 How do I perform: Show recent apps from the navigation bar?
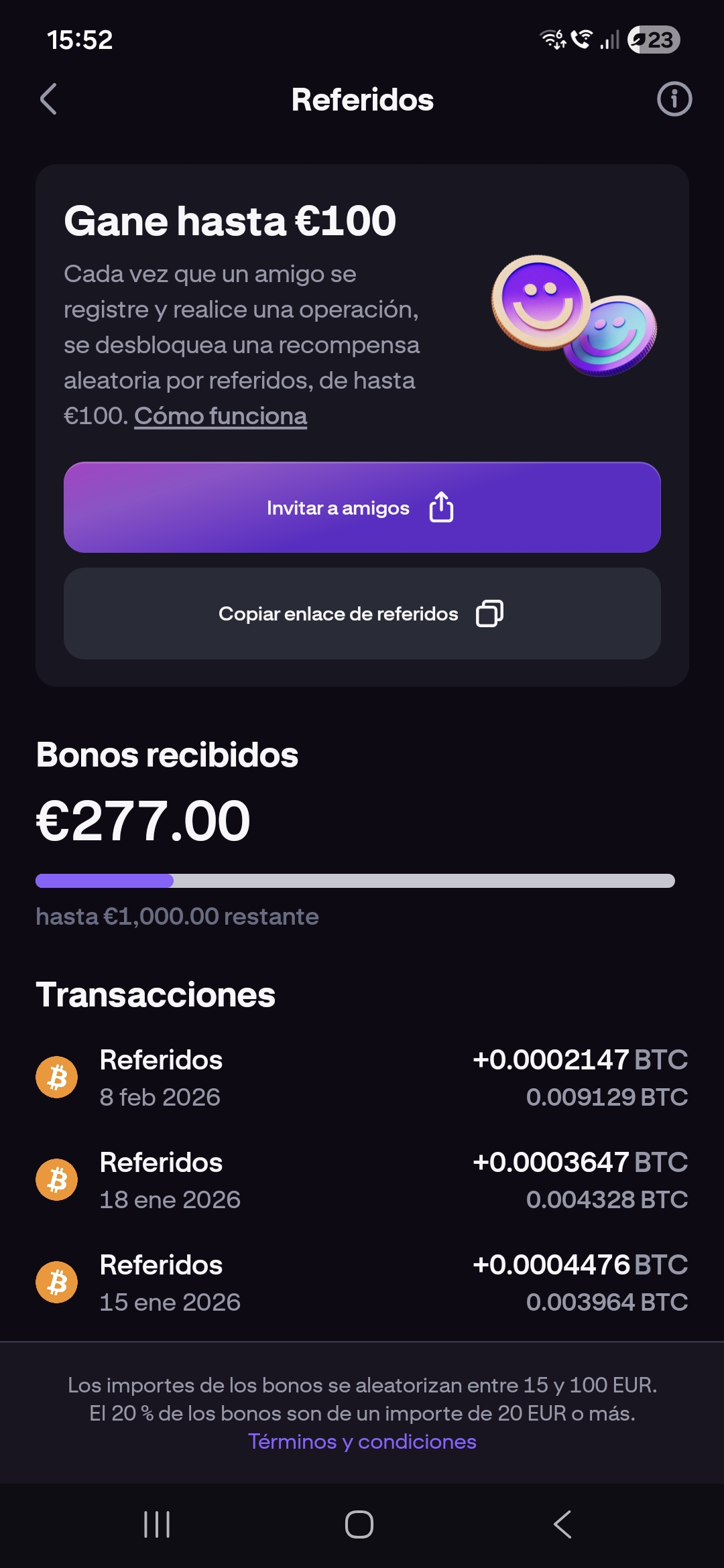[x=157, y=1524]
